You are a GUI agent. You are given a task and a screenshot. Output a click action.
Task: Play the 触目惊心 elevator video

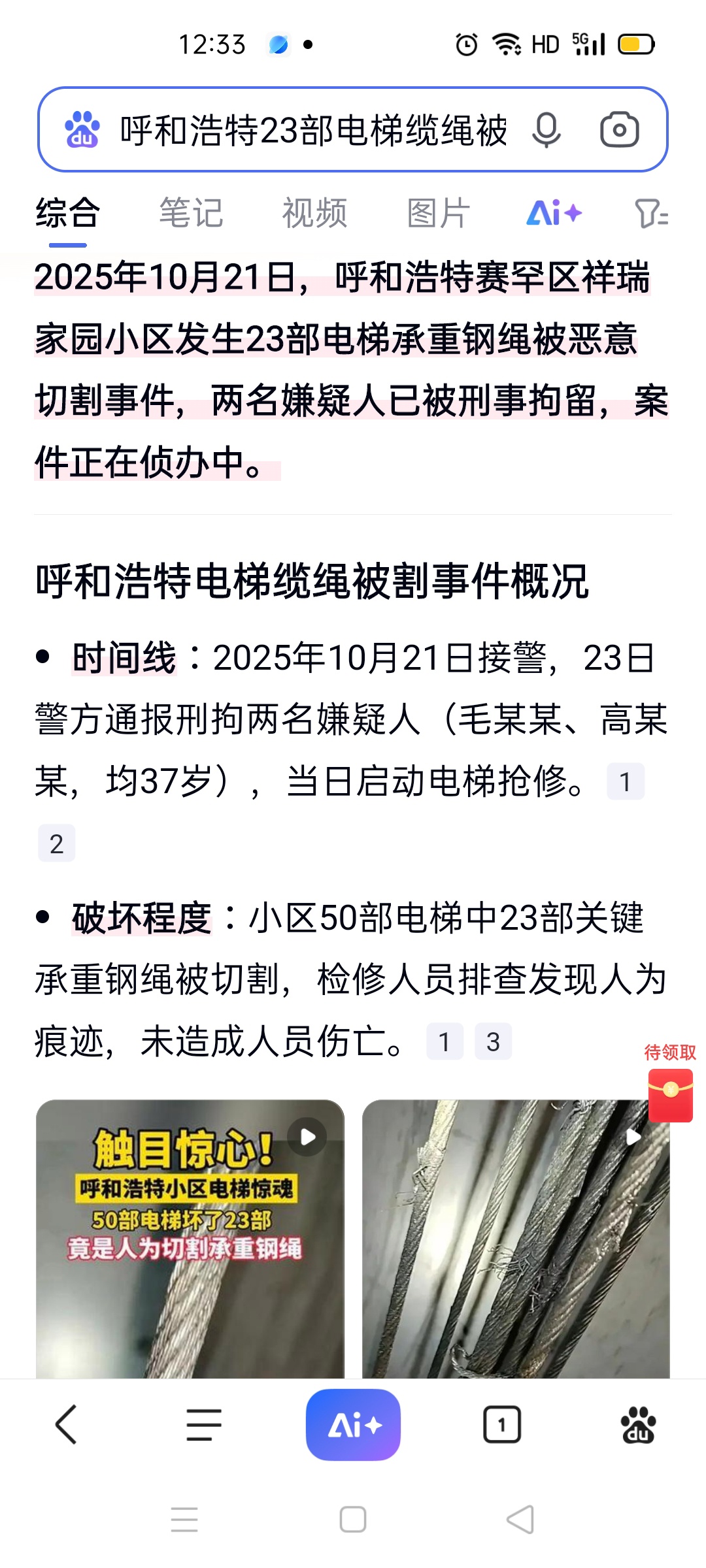pos(190,1238)
